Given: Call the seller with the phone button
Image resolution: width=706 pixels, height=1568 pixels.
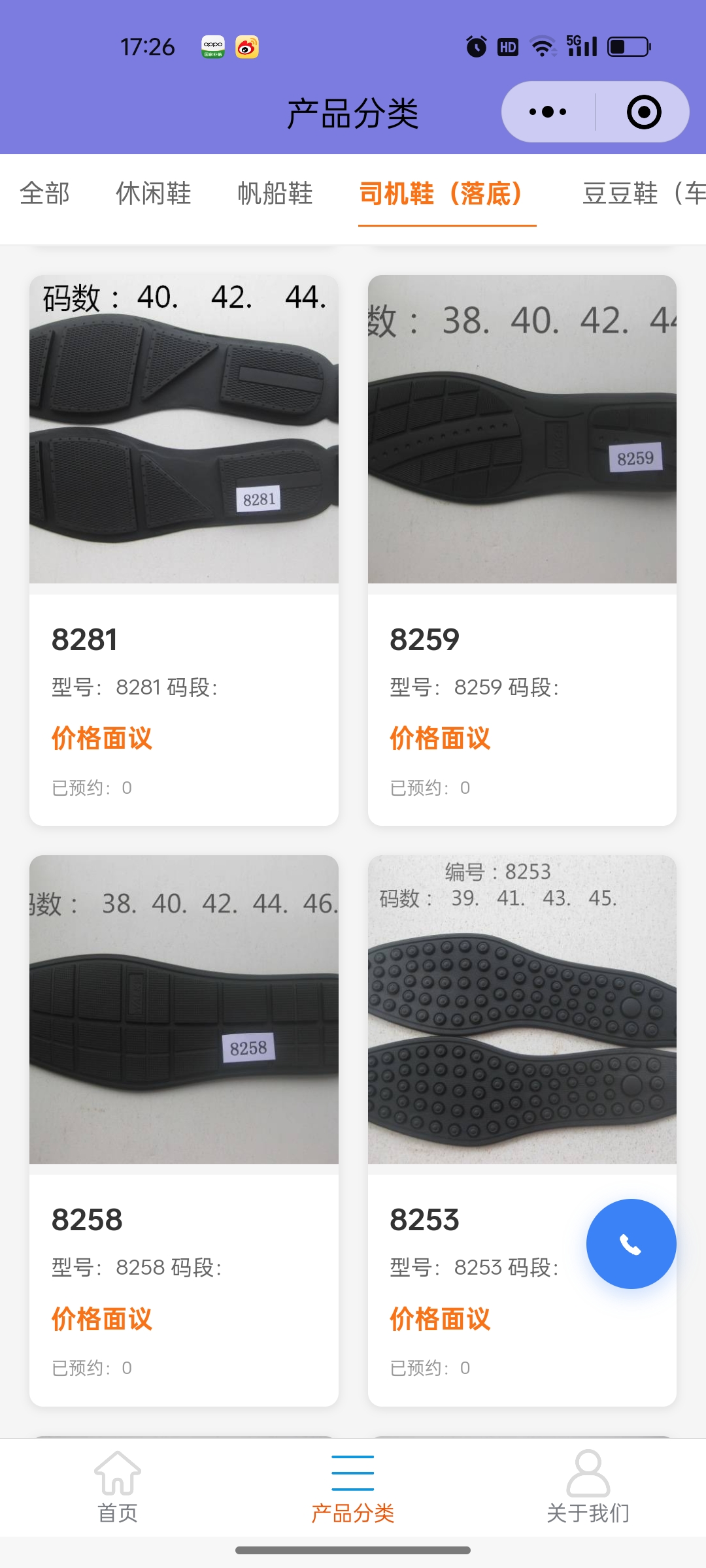Looking at the screenshot, I should pos(631,1244).
